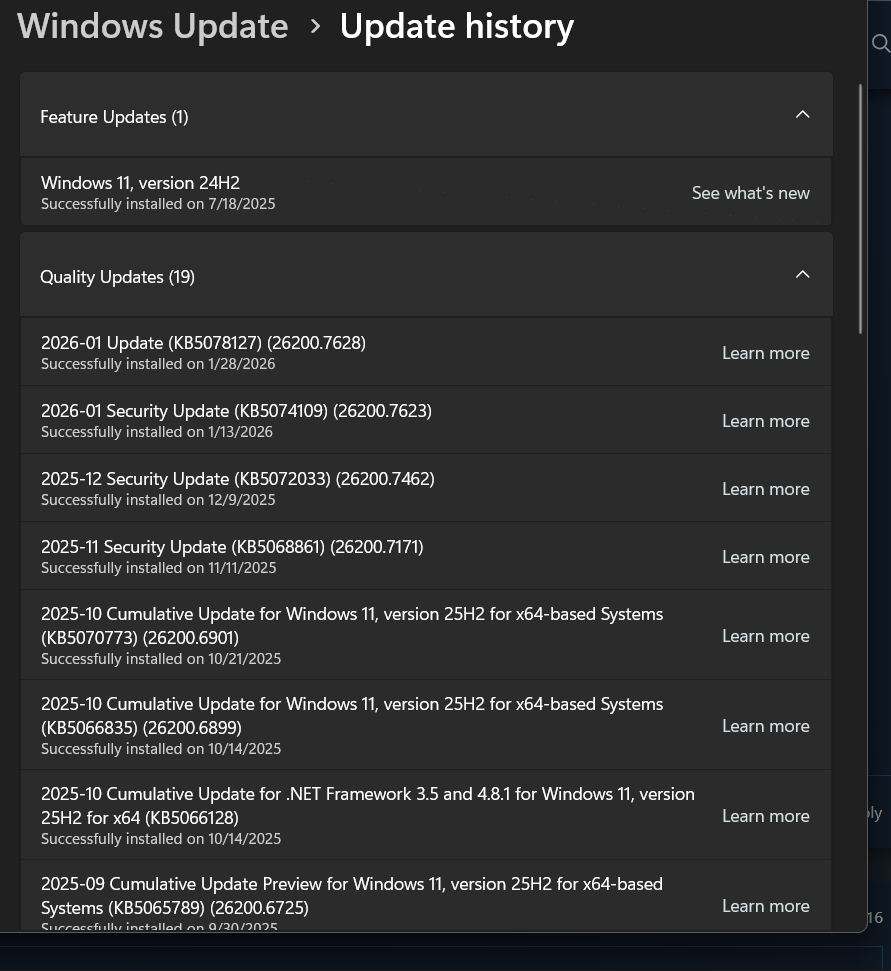Collapse the Feature Updates section
Image resolution: width=891 pixels, height=971 pixels.
tap(802, 115)
